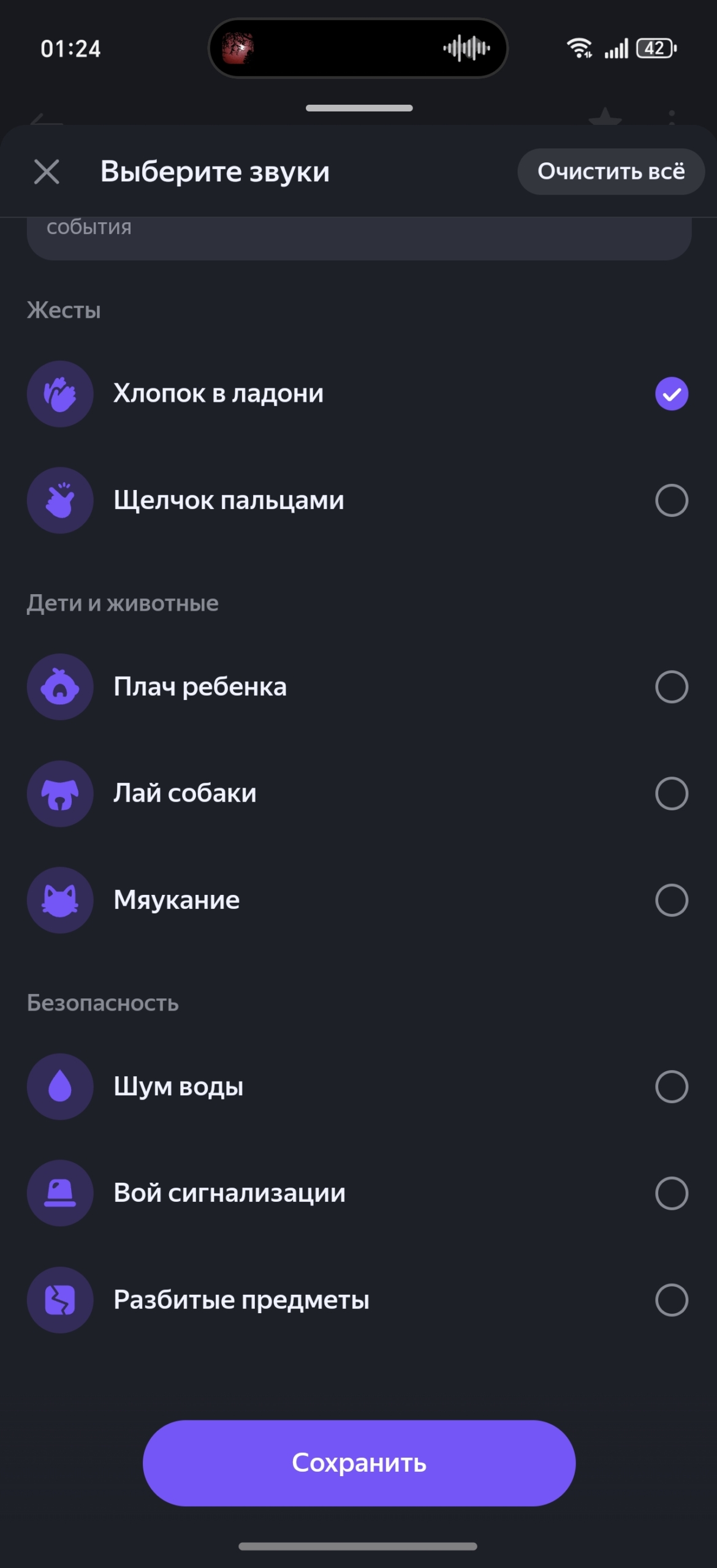
Task: Select the Вой сигнализации option
Action: click(x=672, y=1193)
